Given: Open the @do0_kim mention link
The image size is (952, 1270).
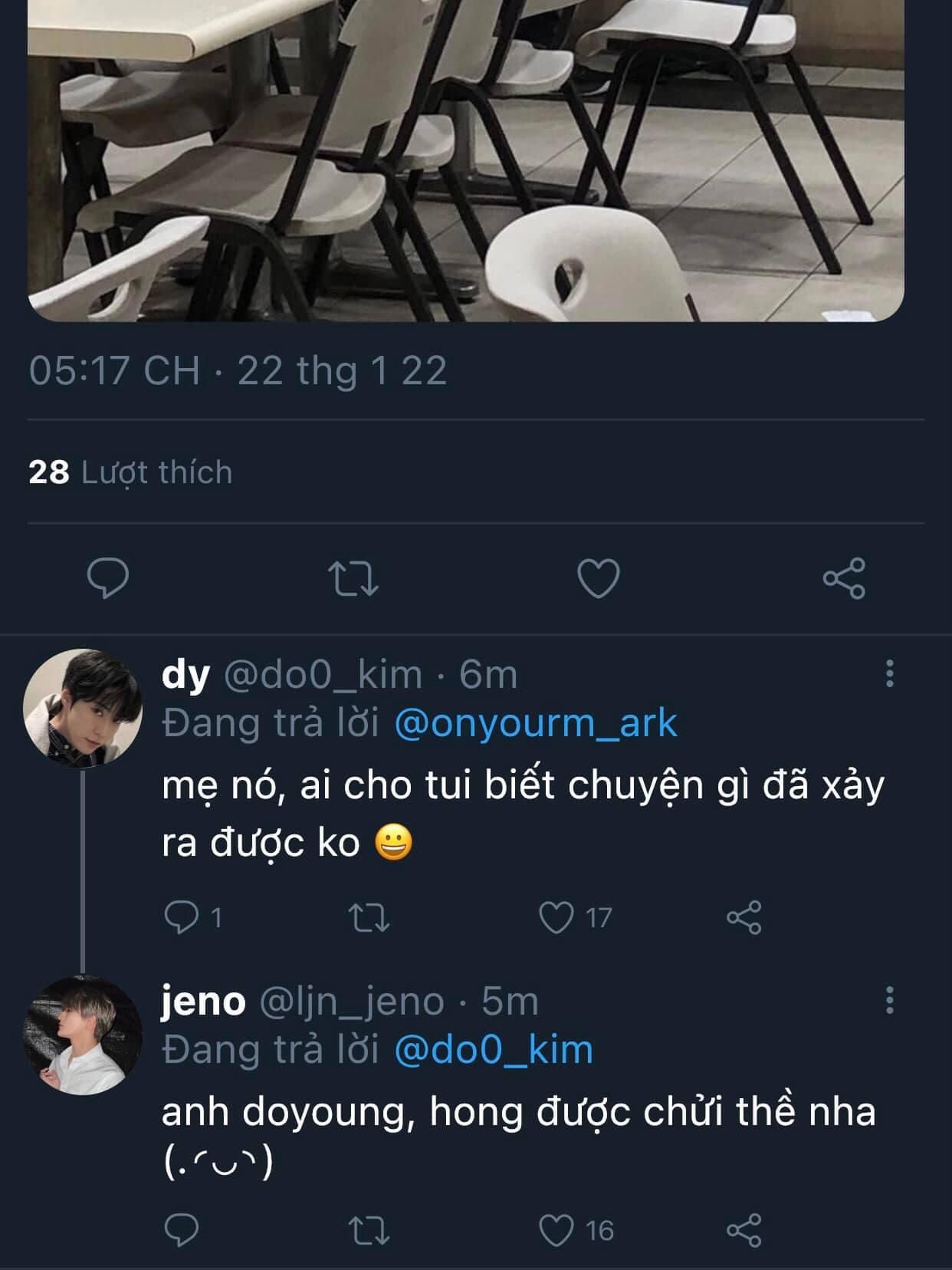Looking at the screenshot, I should (x=494, y=1050).
